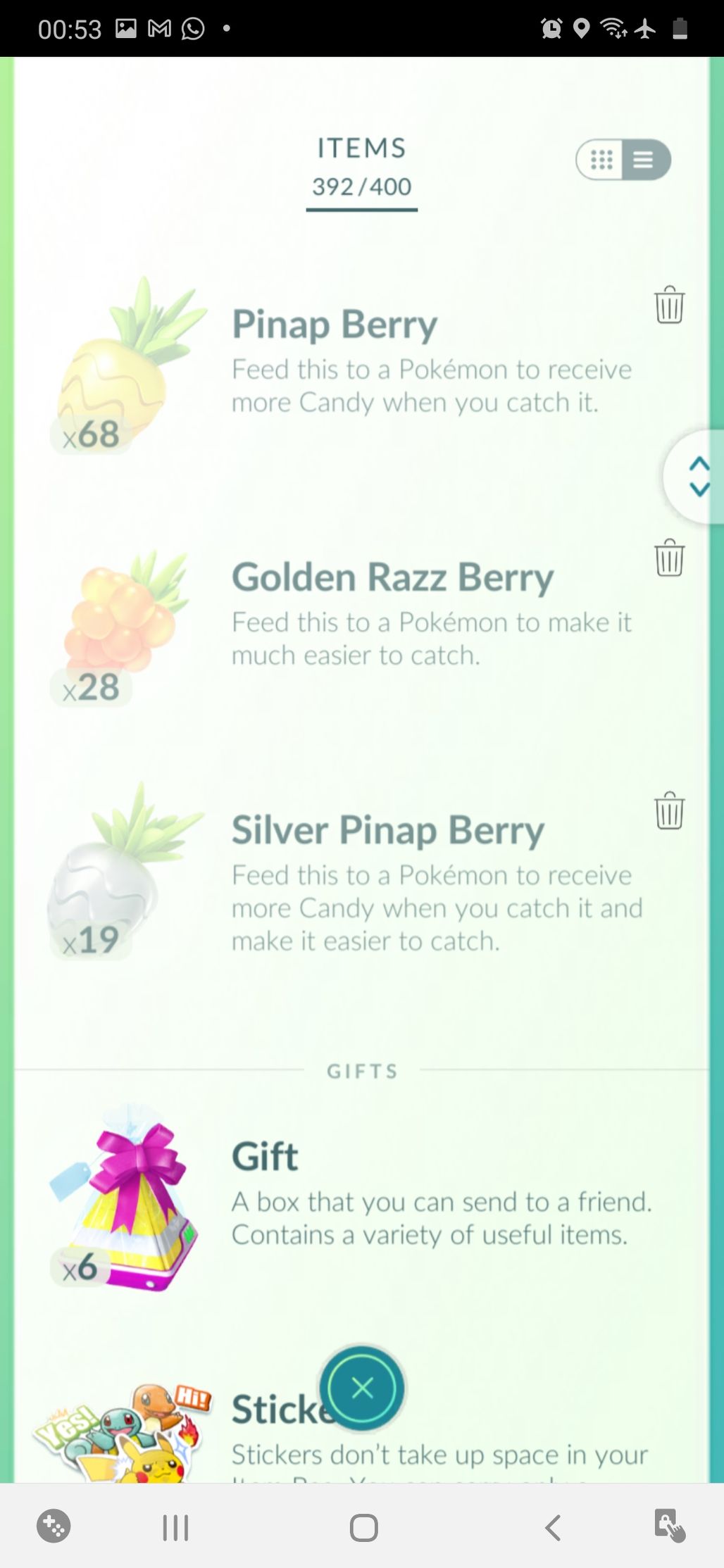
Task: Discard Pinap Berry using trash icon
Action: click(x=668, y=305)
